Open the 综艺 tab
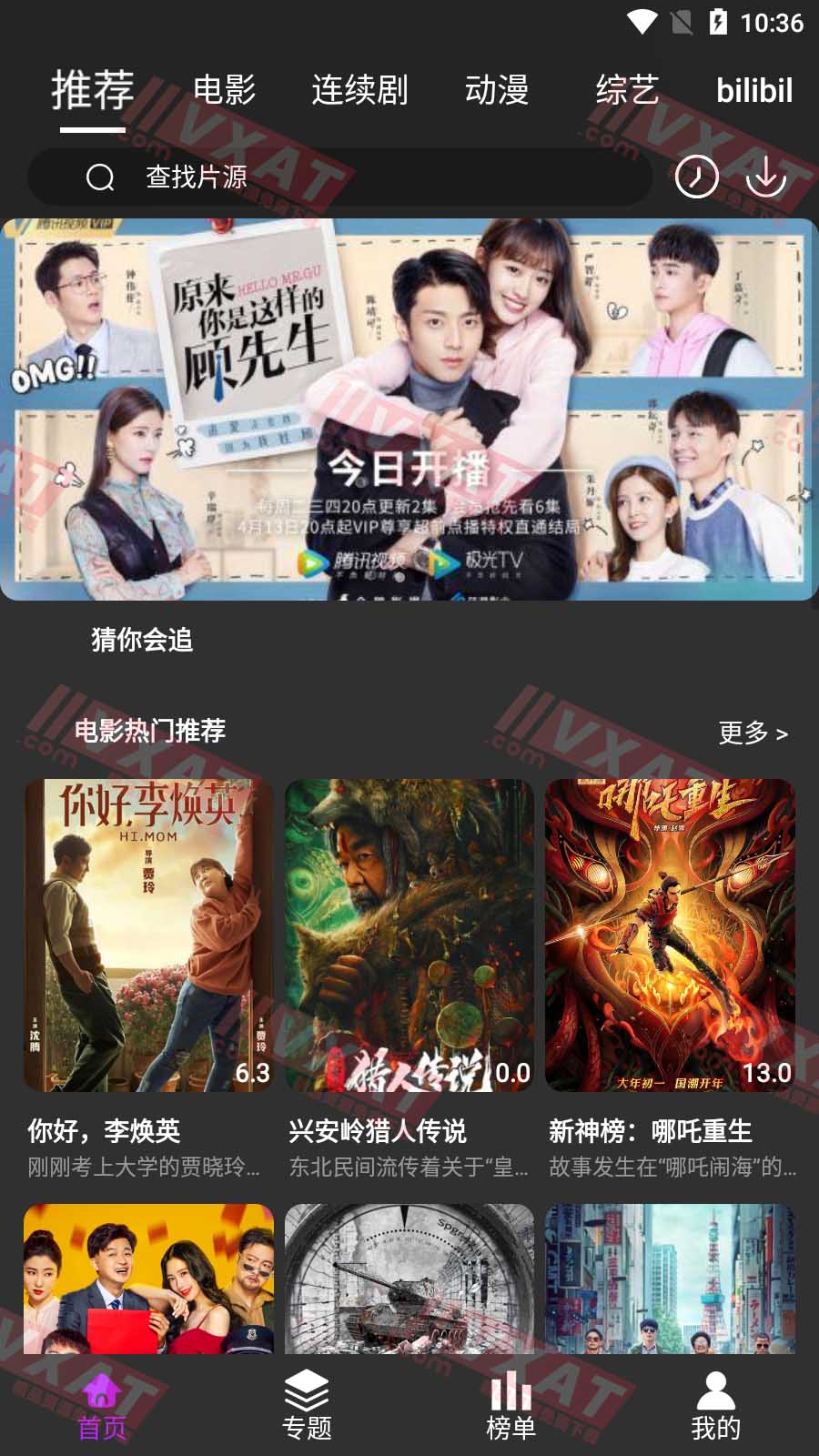Viewport: 819px width, 1456px height. click(627, 90)
